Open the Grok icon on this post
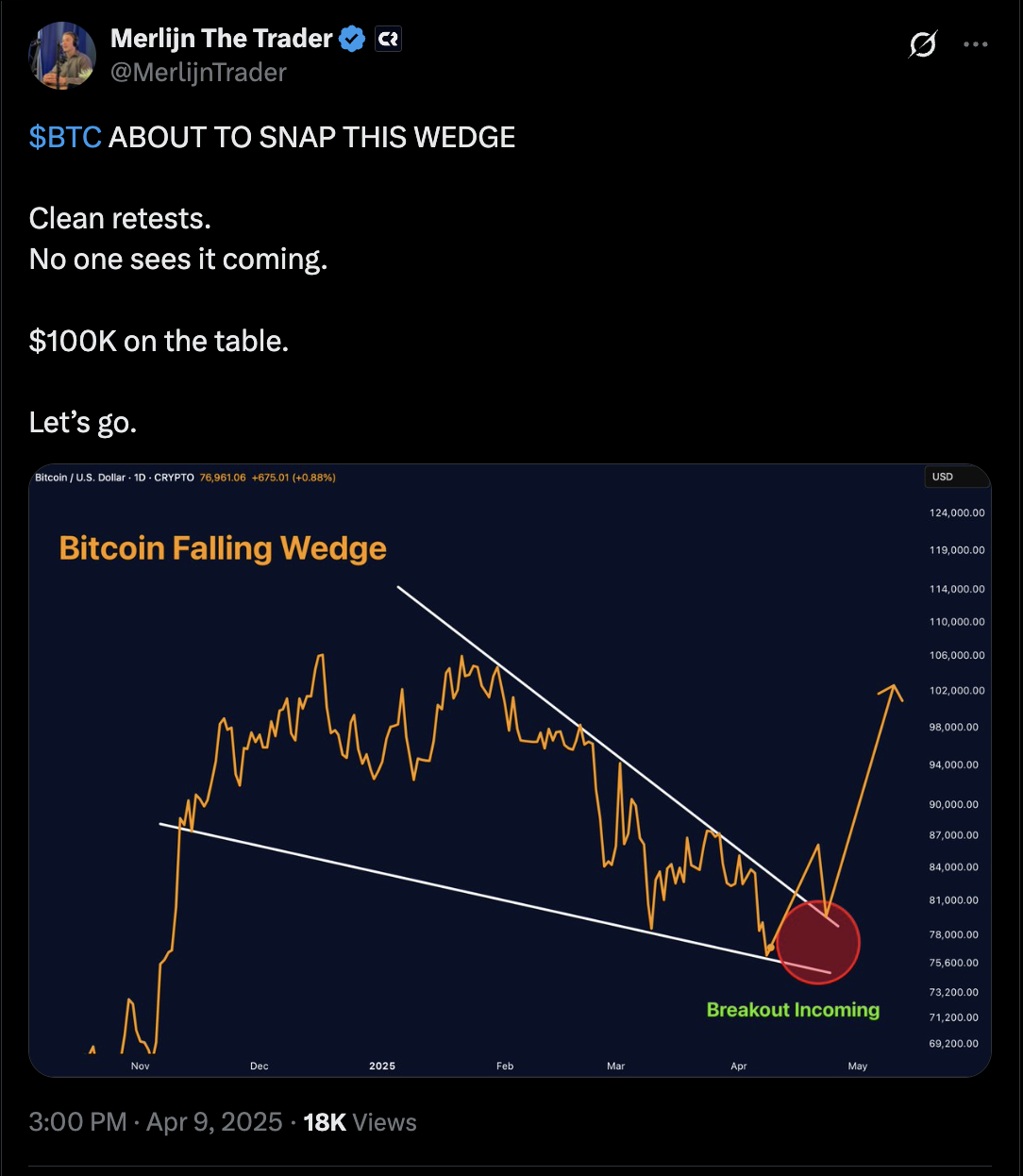 pyautogui.click(x=922, y=44)
